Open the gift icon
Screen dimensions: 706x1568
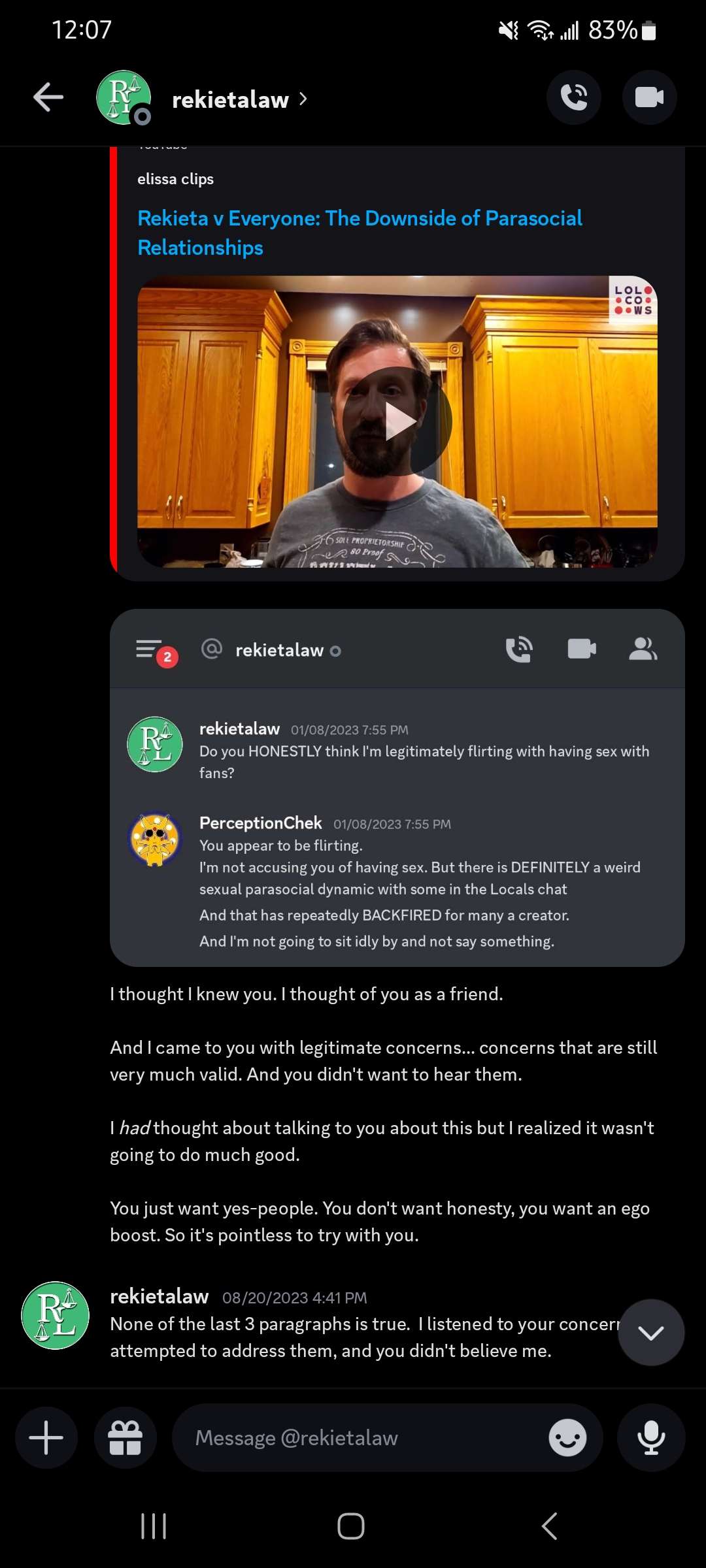tap(126, 1438)
